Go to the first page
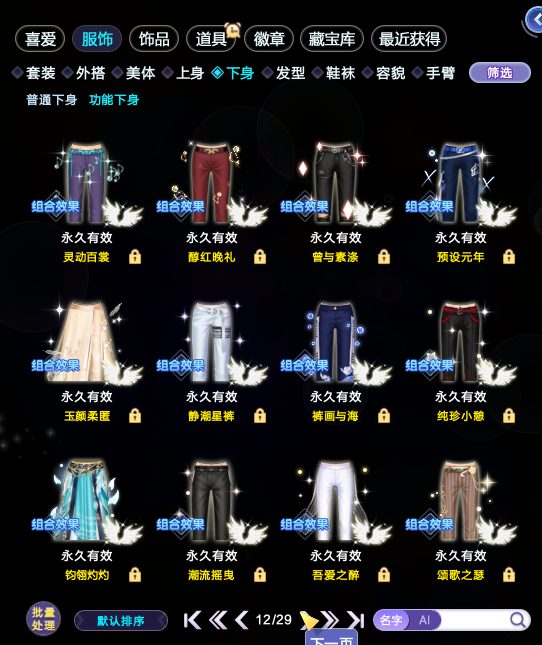This screenshot has height=645, width=542. point(192,620)
